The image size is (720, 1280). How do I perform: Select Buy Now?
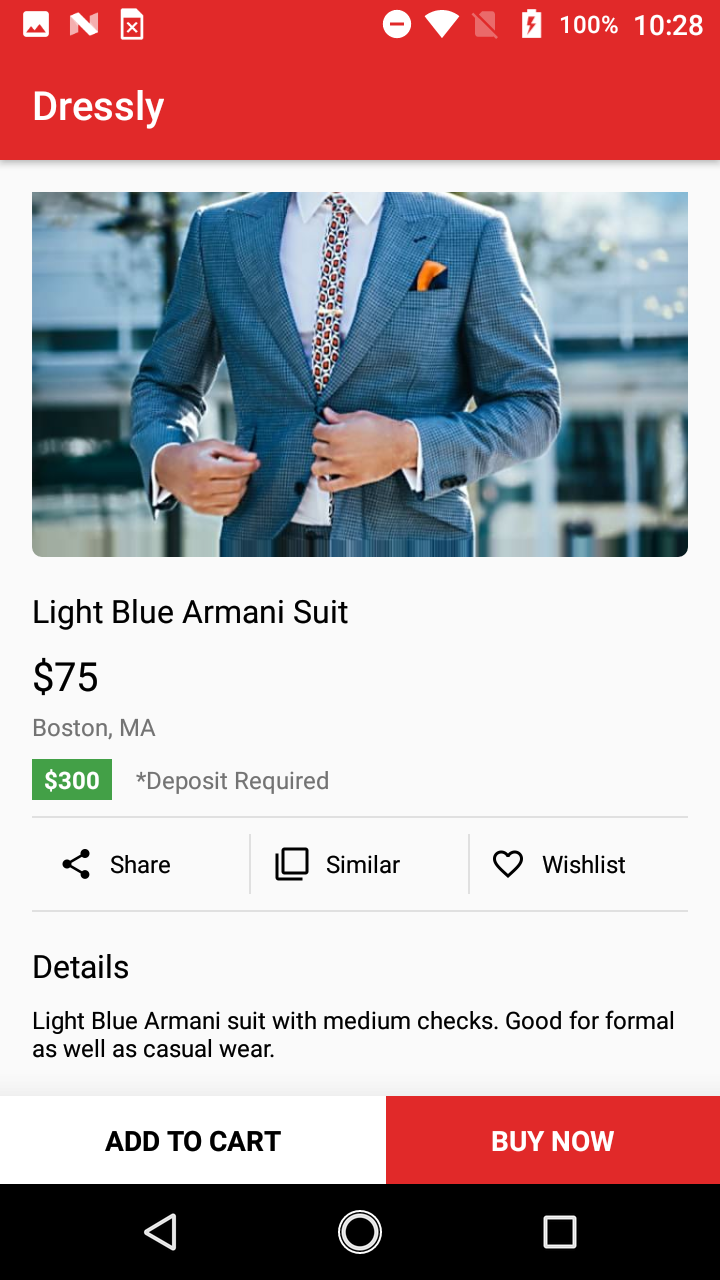[552, 1141]
